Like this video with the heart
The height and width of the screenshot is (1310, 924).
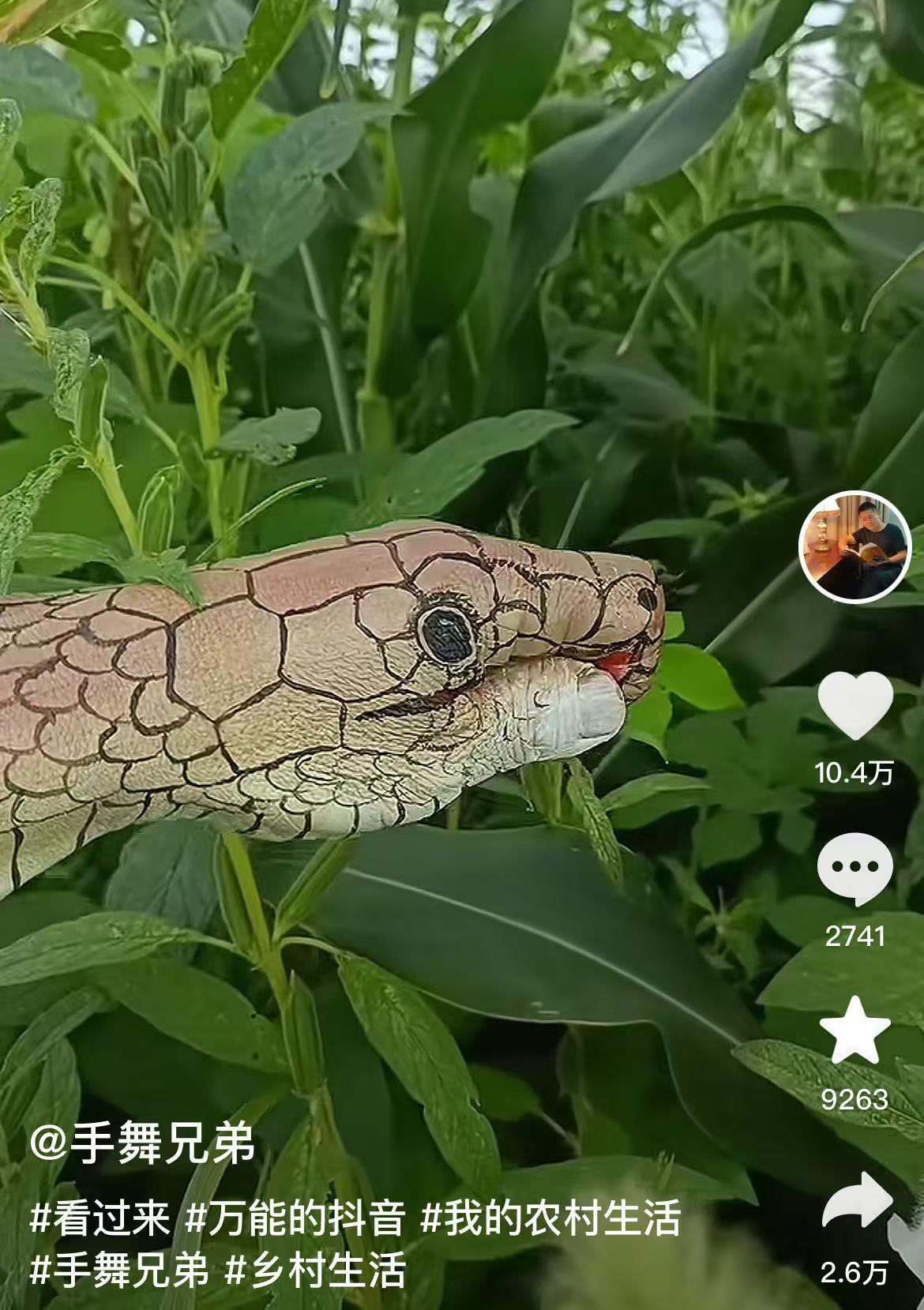coord(855,704)
